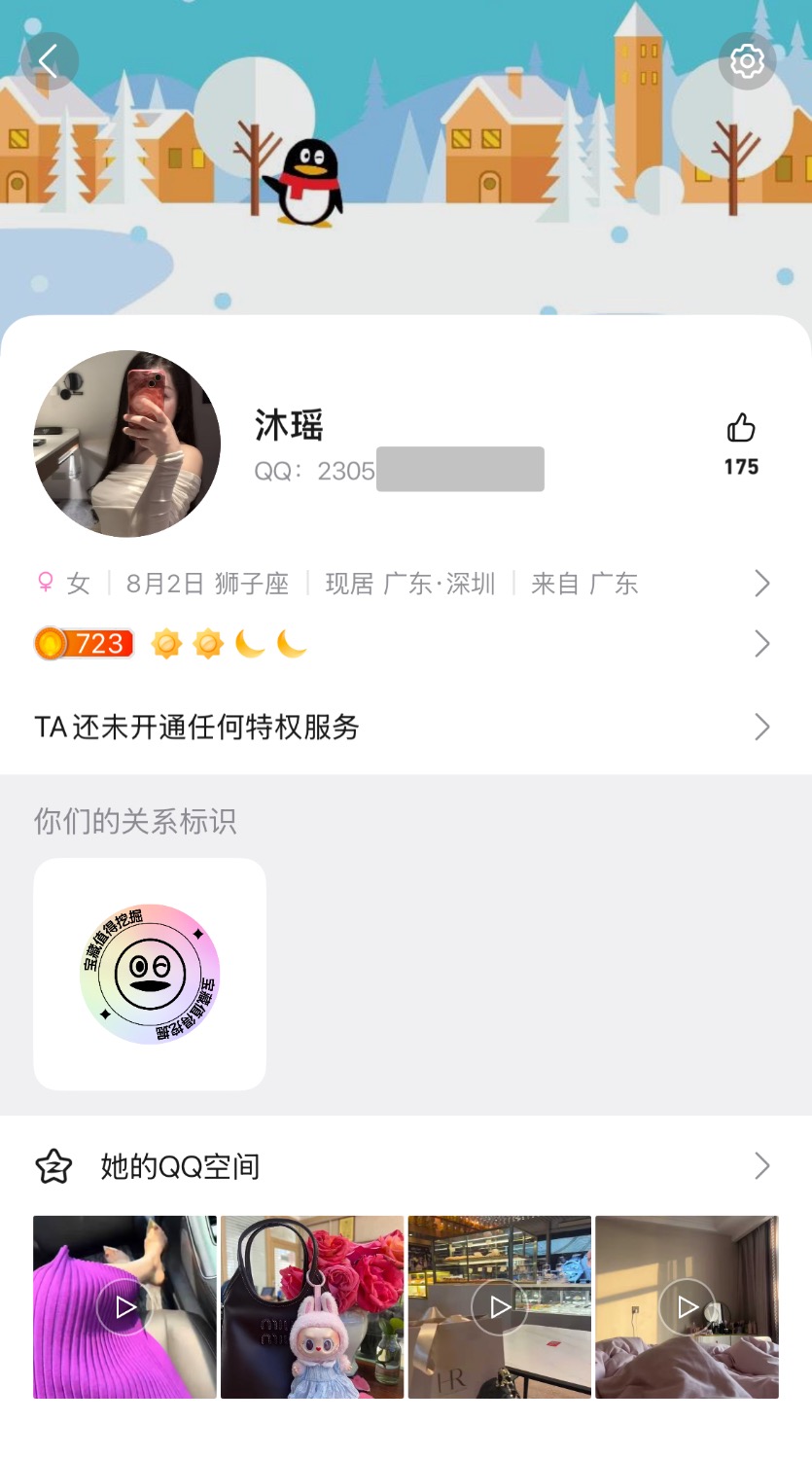Open the settings gear icon
Screen dimensions: 812x1459
click(747, 61)
